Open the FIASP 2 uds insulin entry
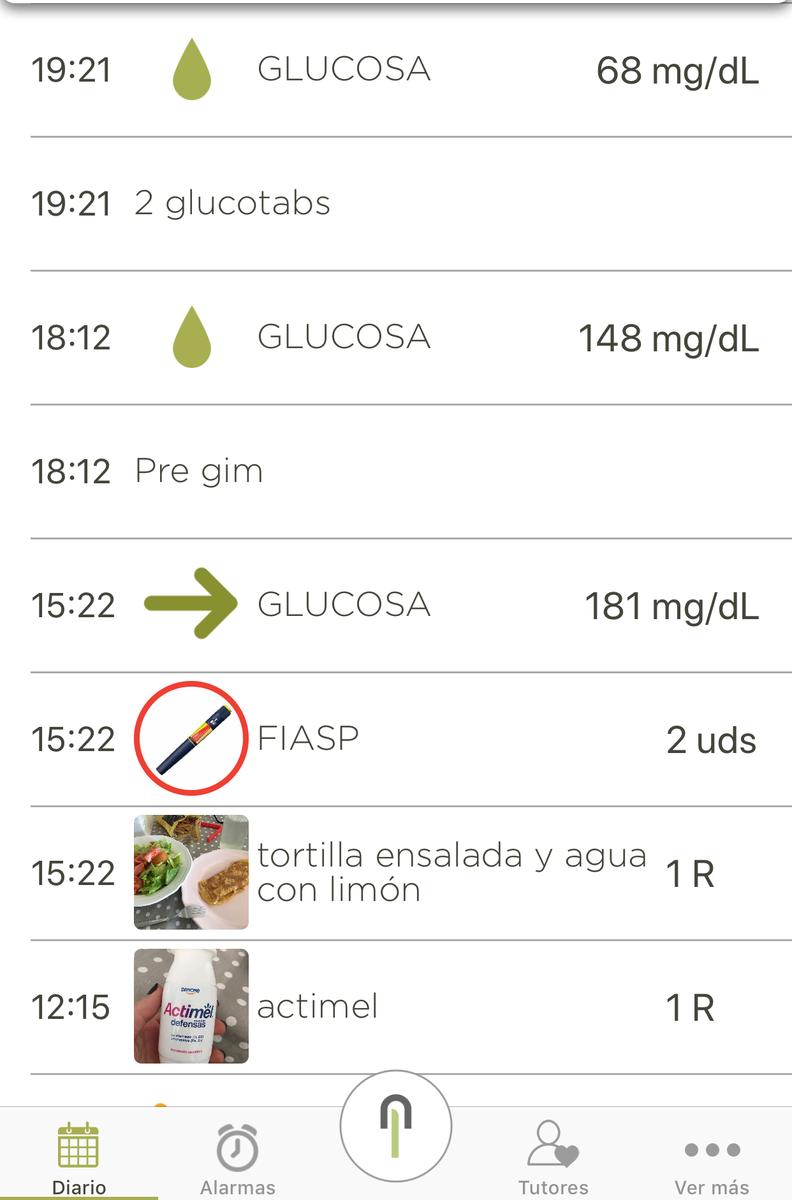The image size is (792, 1200). [396, 739]
